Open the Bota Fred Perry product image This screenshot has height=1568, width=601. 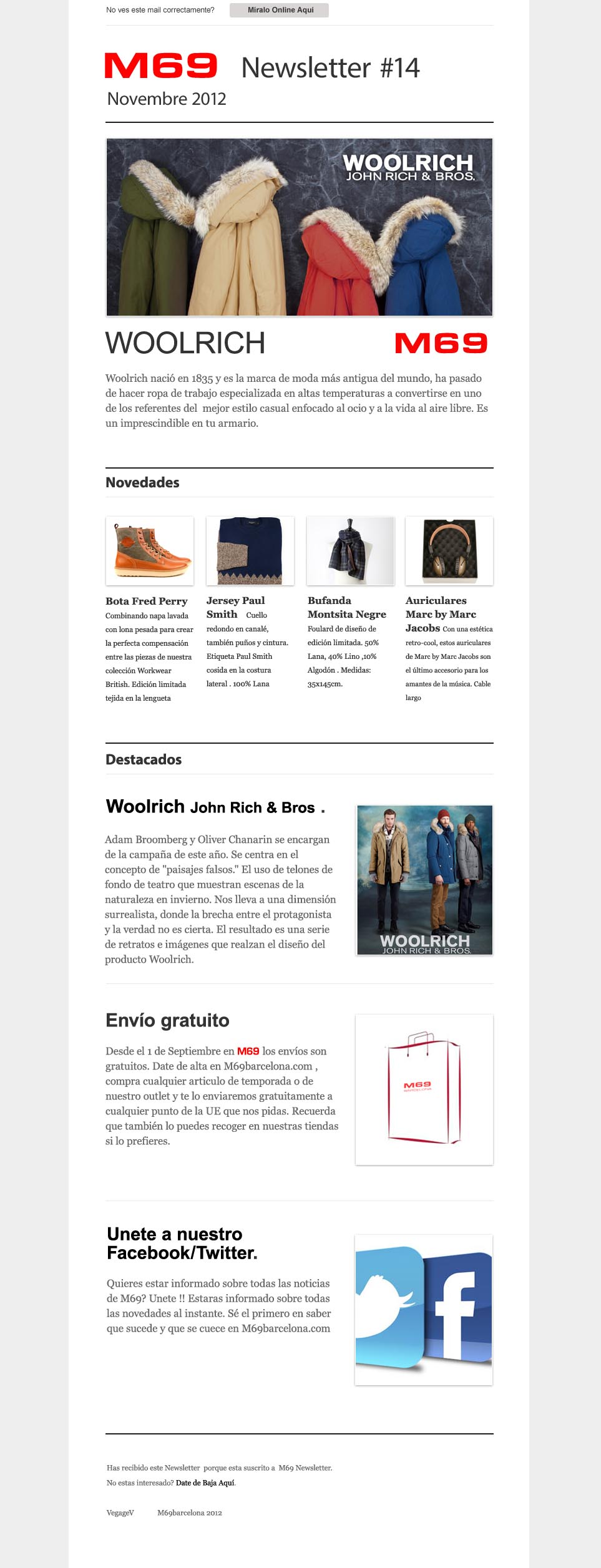pyautogui.click(x=150, y=551)
